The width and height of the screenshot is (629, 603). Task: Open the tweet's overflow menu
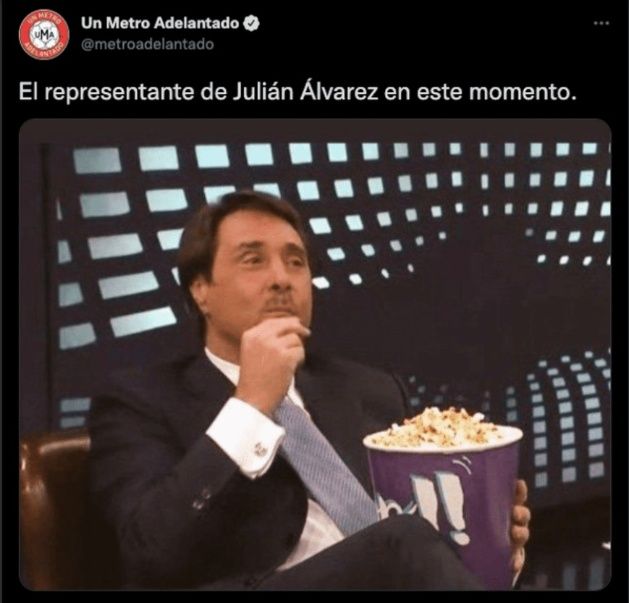599,22
